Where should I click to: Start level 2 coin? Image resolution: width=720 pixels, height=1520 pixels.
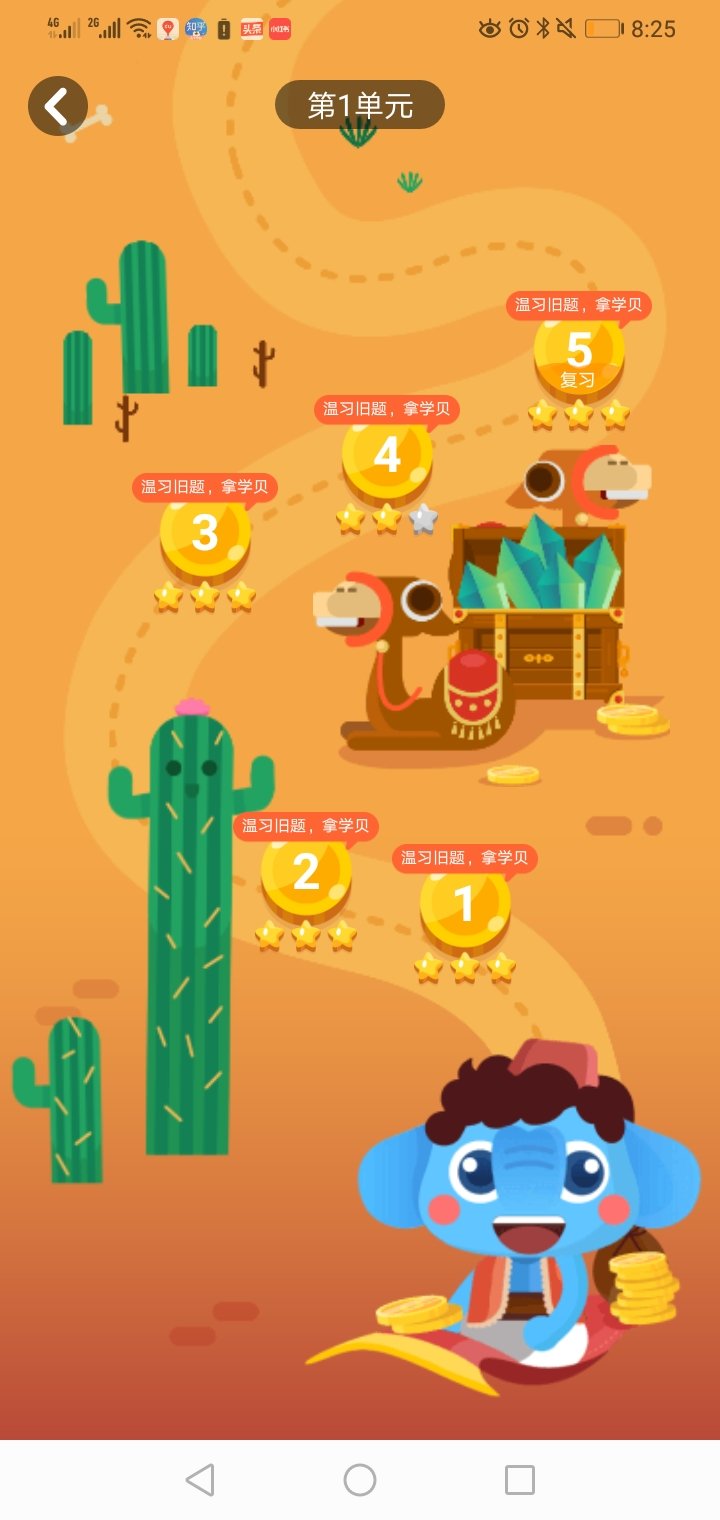pyautogui.click(x=306, y=873)
